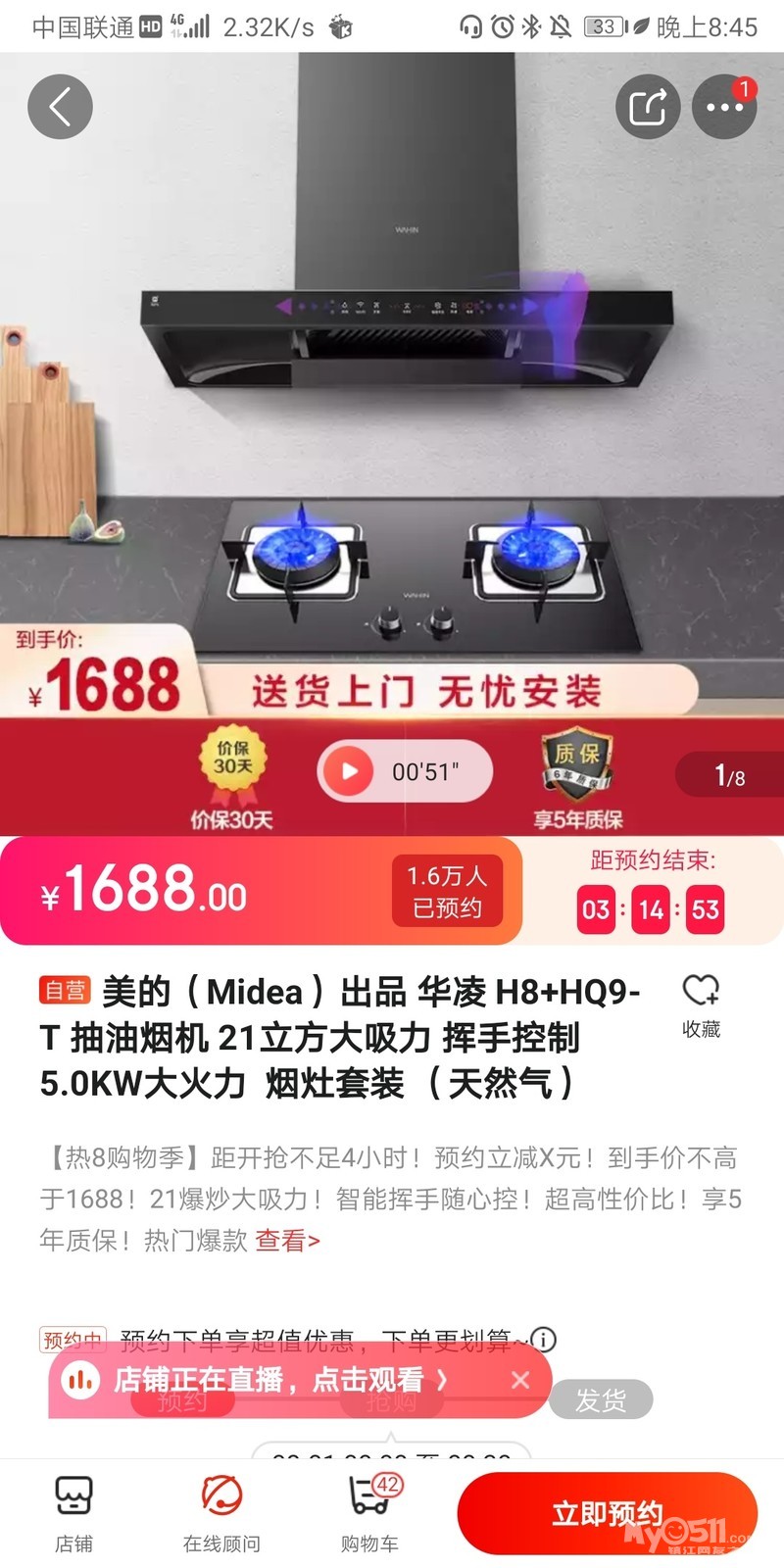Viewport: 784px width, 1568px height.
Task: Open the 查看 link in promo description
Action: 287,1241
